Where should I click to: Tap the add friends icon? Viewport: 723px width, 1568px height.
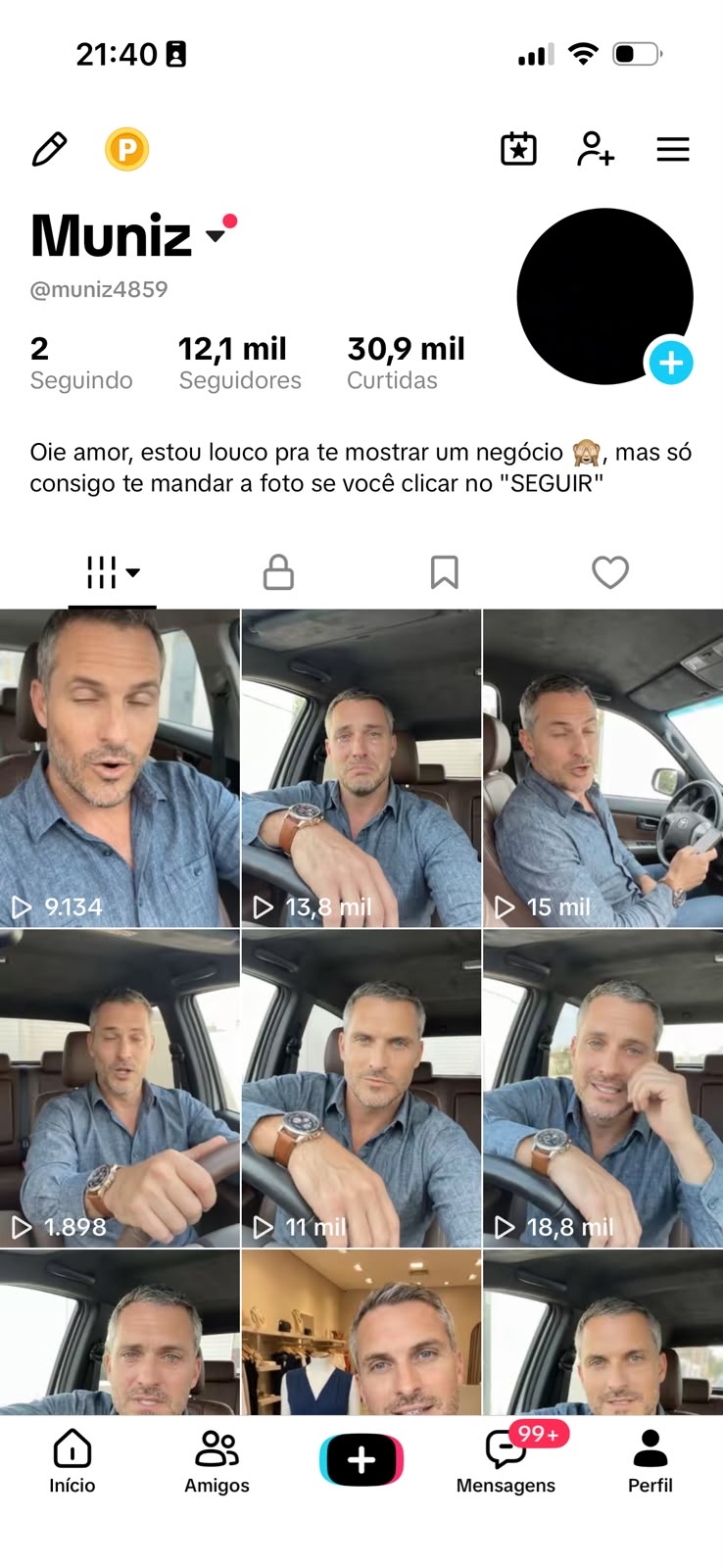coord(595,149)
